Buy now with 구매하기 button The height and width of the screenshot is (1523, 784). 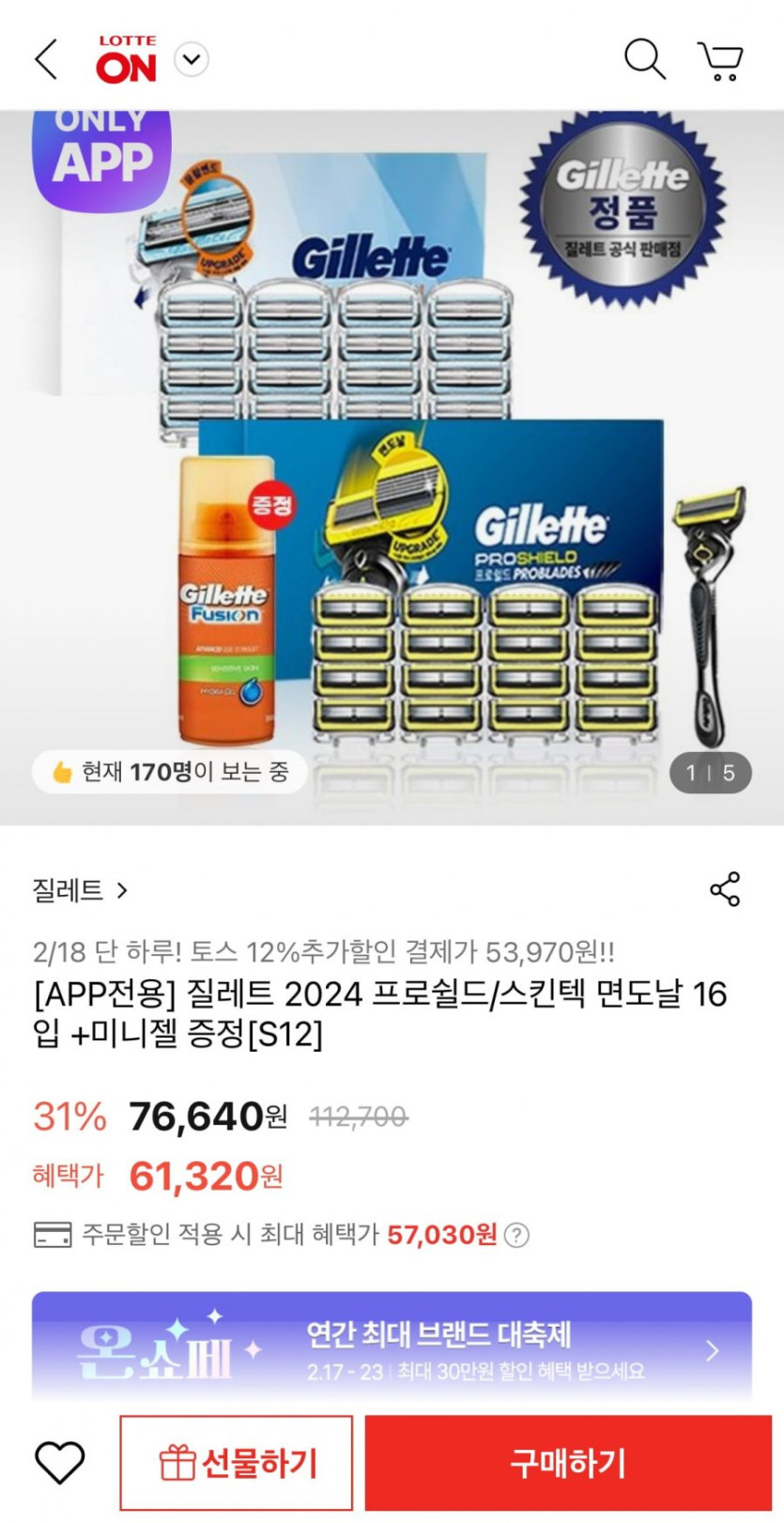tap(567, 1463)
